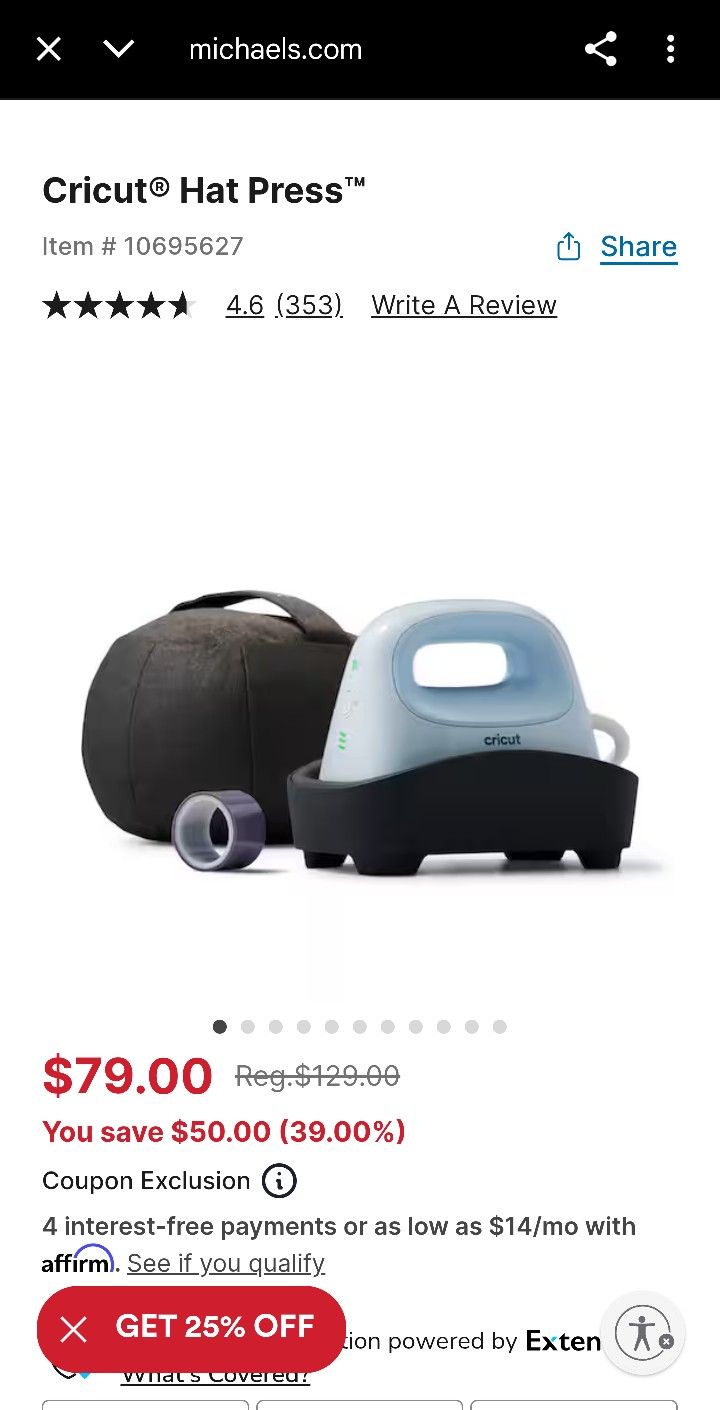Show Coupon Exclusion info
This screenshot has width=720, height=1410.
point(279,1181)
